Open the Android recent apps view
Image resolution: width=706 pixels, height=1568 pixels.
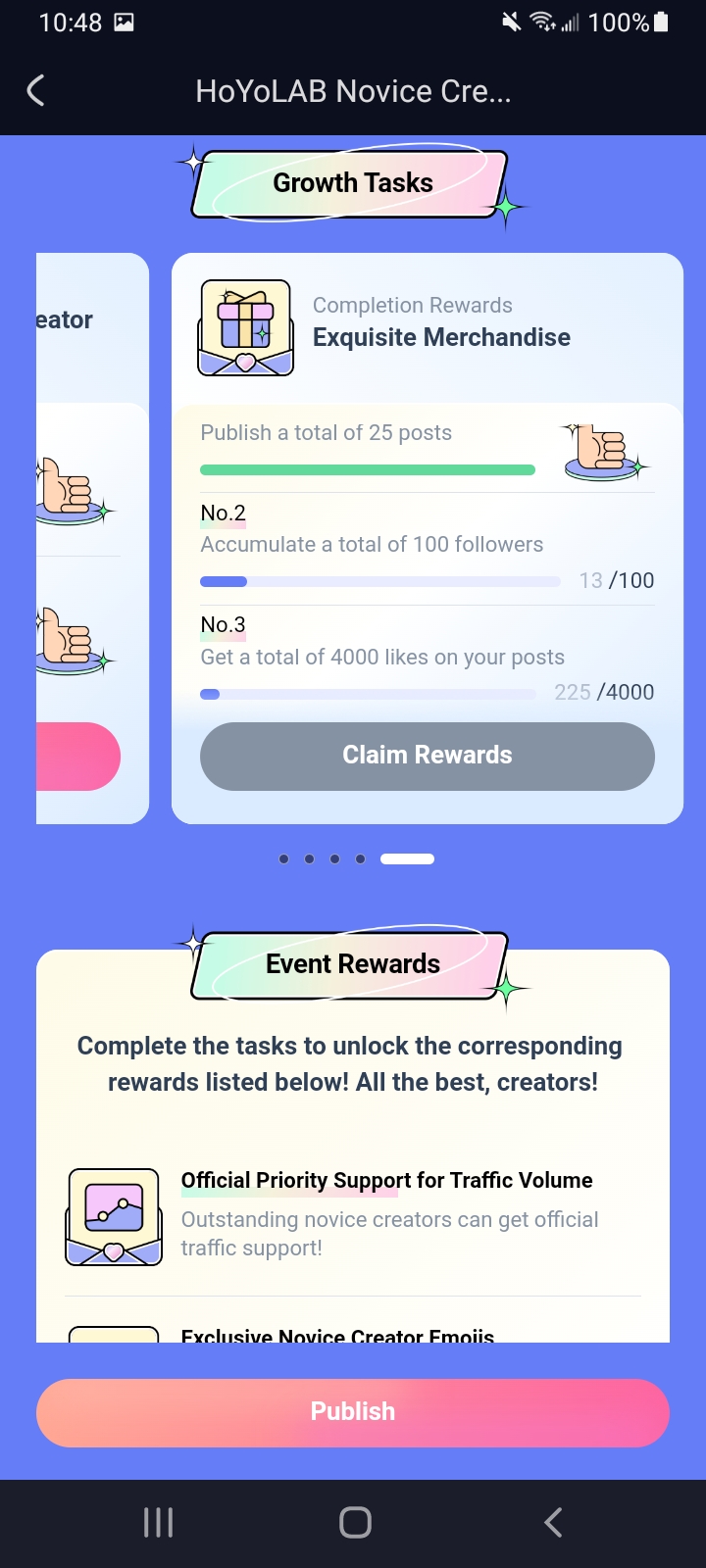158,1522
